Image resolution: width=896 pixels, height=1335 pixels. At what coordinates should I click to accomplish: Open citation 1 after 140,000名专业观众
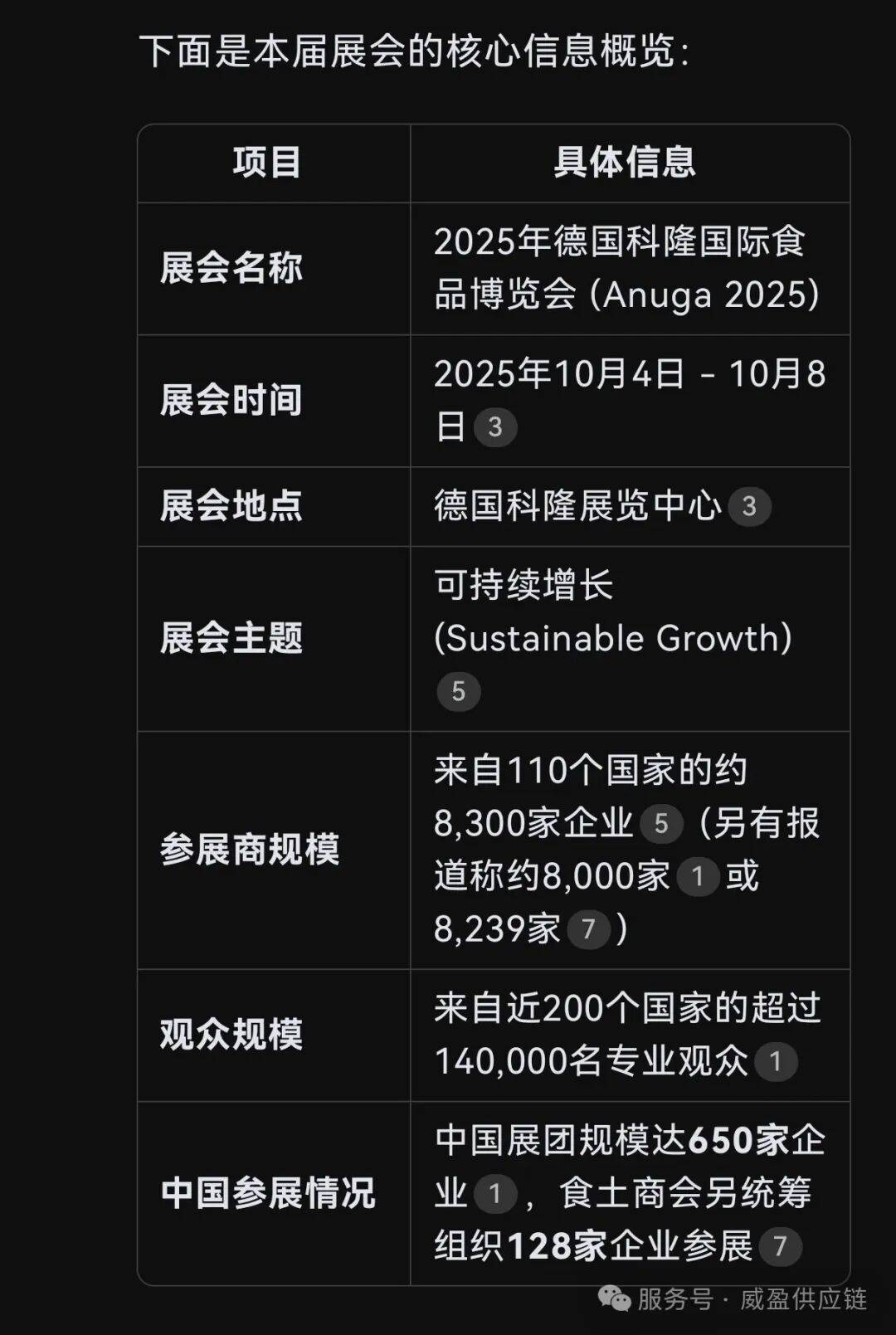click(776, 1061)
